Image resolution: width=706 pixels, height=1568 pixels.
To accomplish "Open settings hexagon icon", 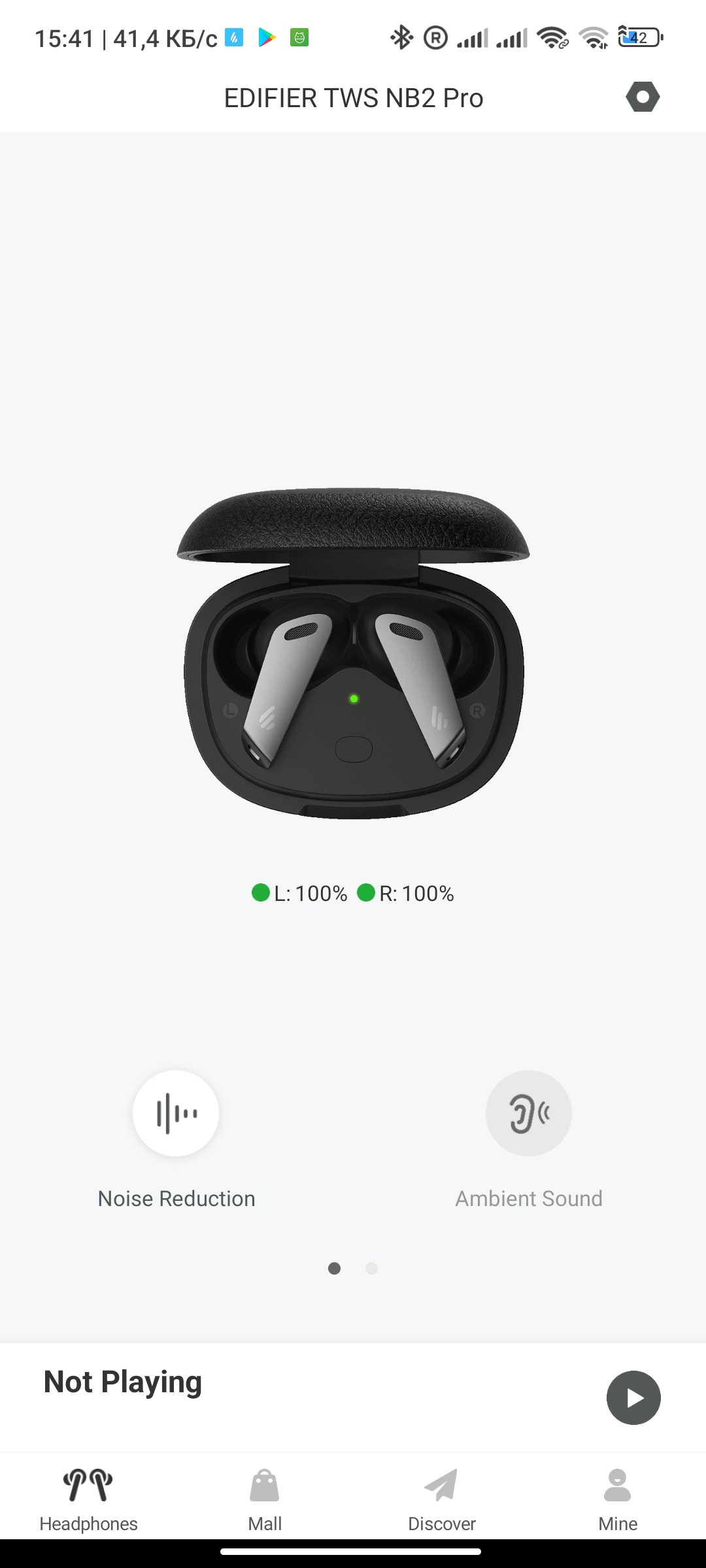I will (x=643, y=97).
